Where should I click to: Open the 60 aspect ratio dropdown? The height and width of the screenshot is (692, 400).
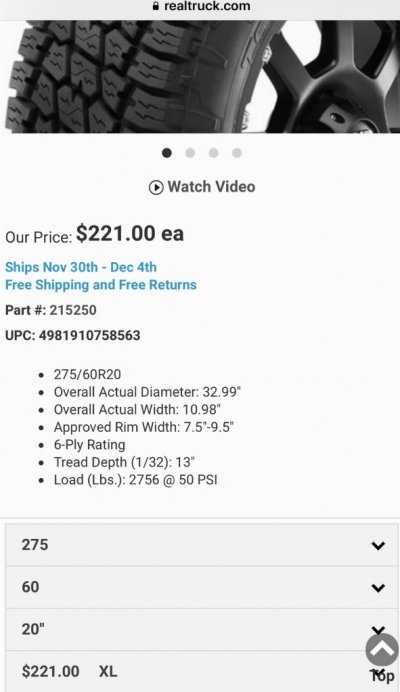coord(202,587)
